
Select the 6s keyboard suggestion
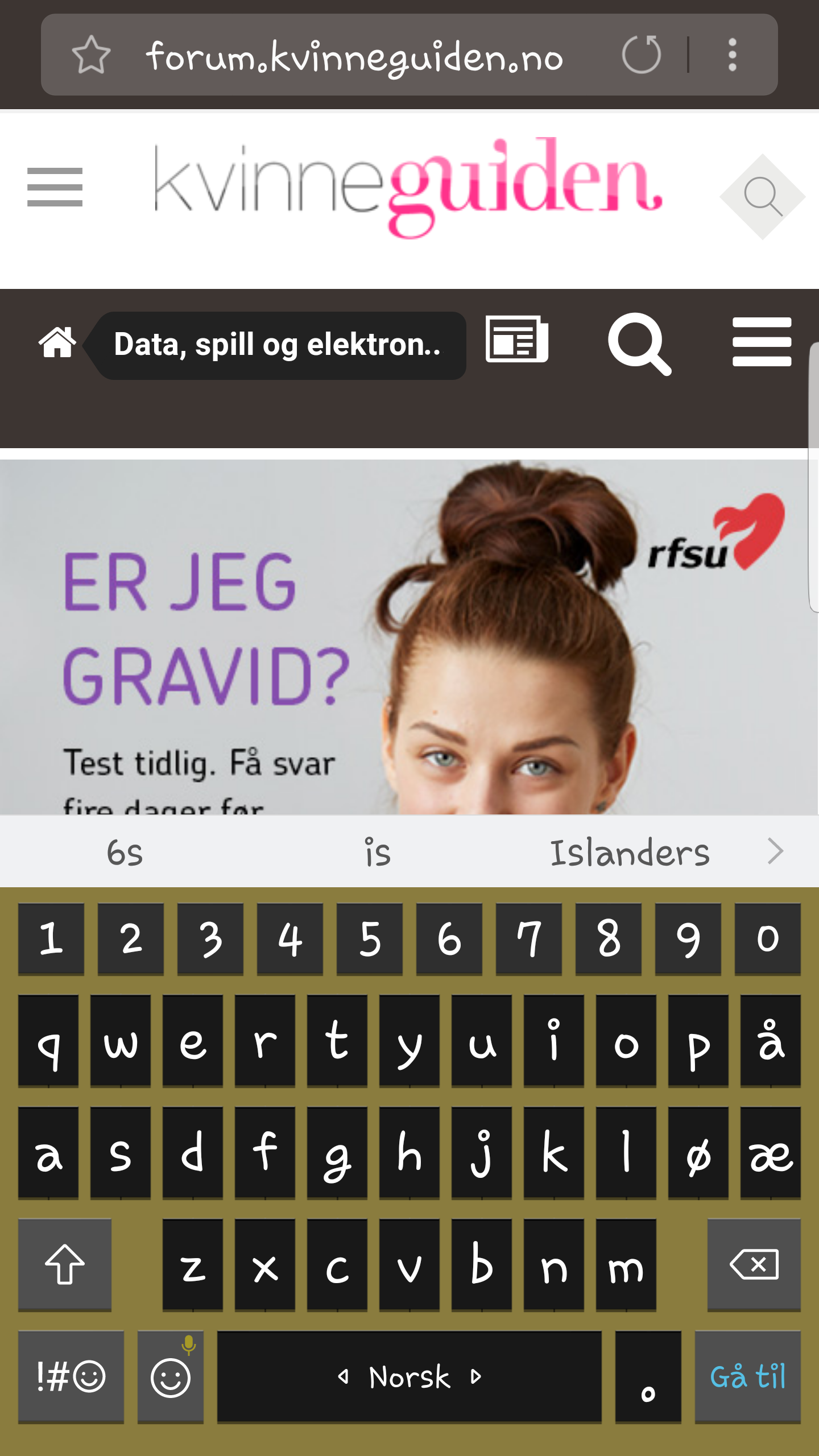[x=125, y=853]
